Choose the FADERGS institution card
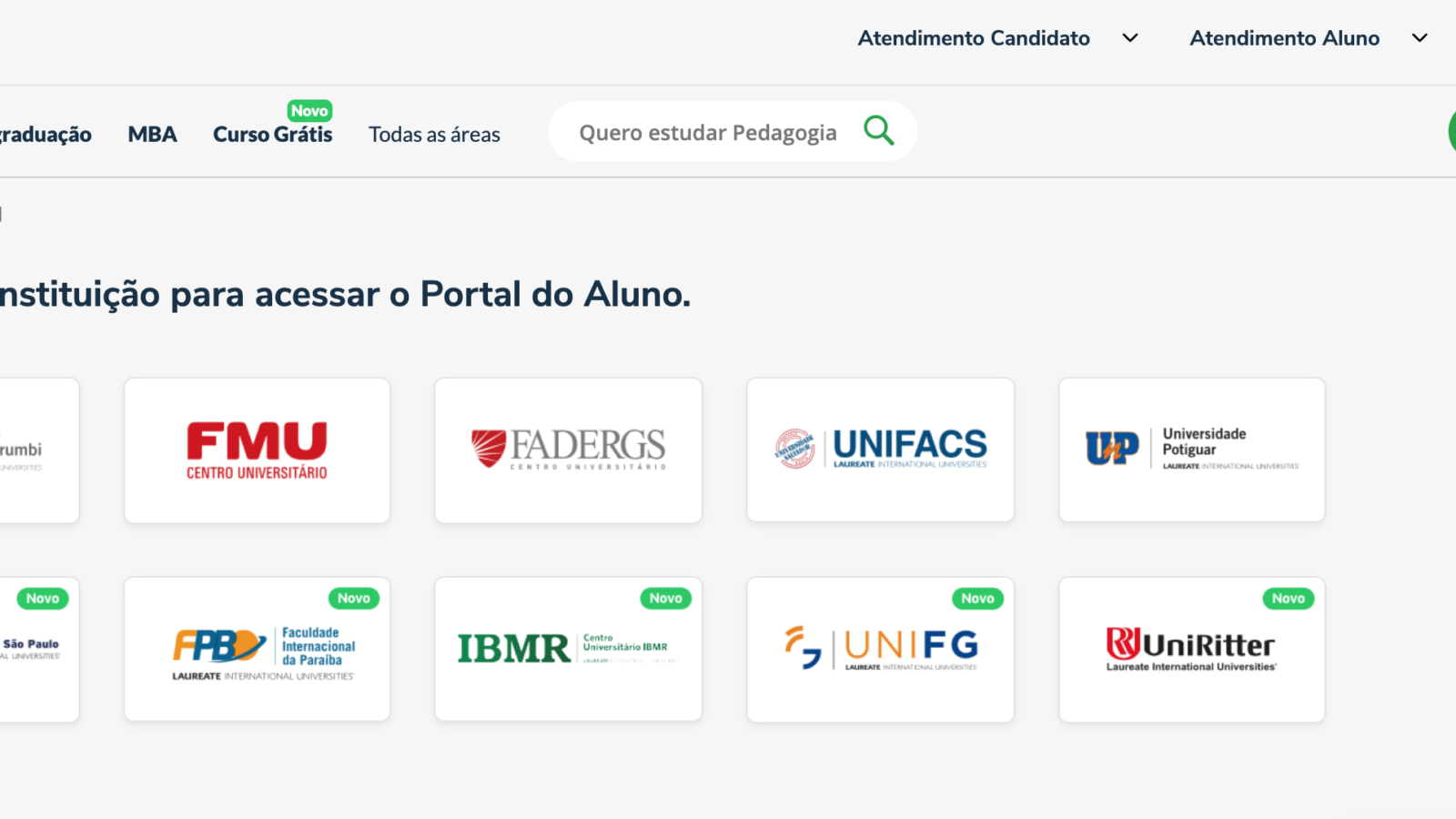Screen dimensions: 1456x819 coord(568,450)
